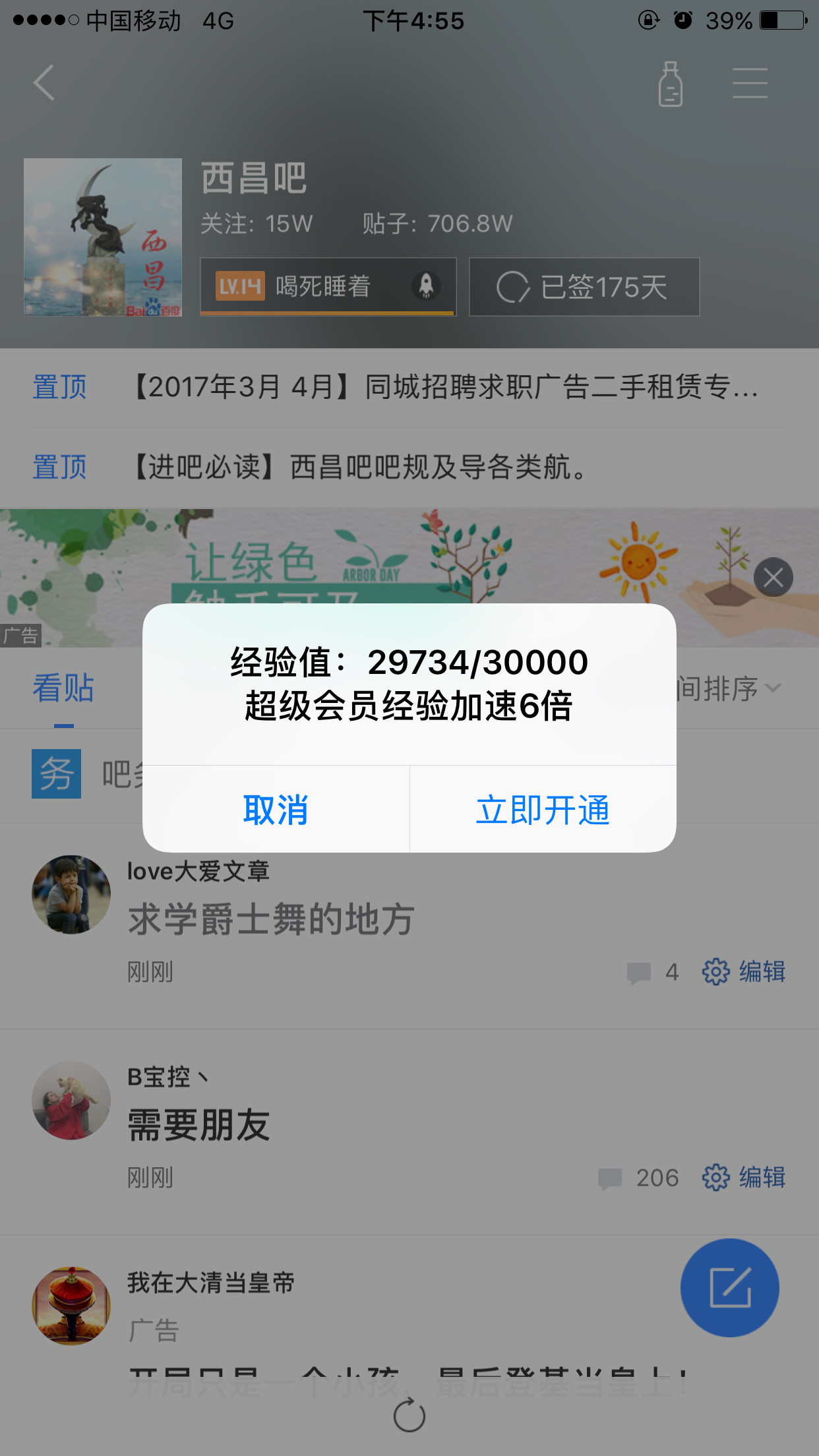This screenshot has width=819, height=1456.
Task: Tap 立即开通 to activate membership
Action: coord(543,810)
